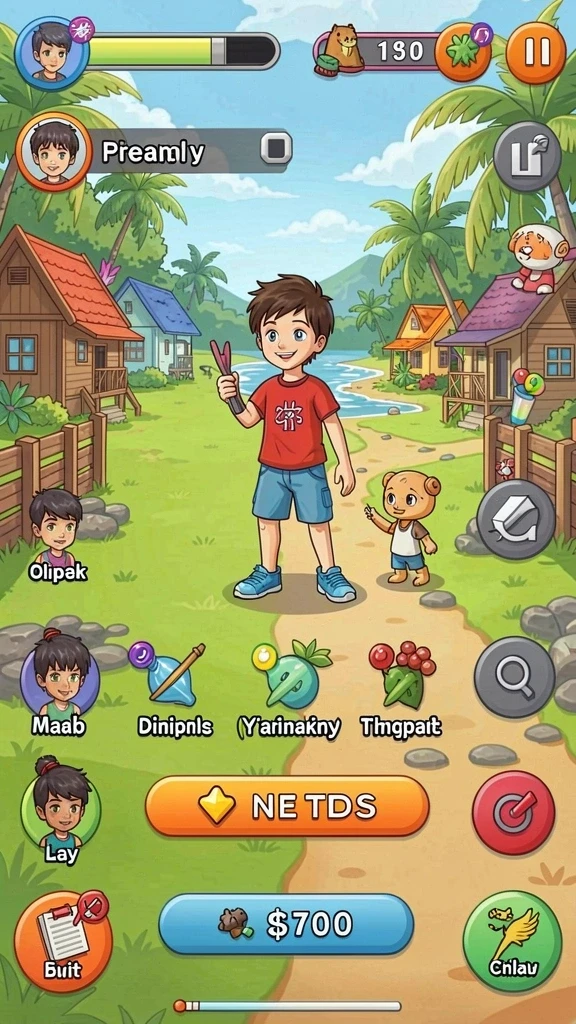Tap the orange leaf button beside 130

point(463,52)
